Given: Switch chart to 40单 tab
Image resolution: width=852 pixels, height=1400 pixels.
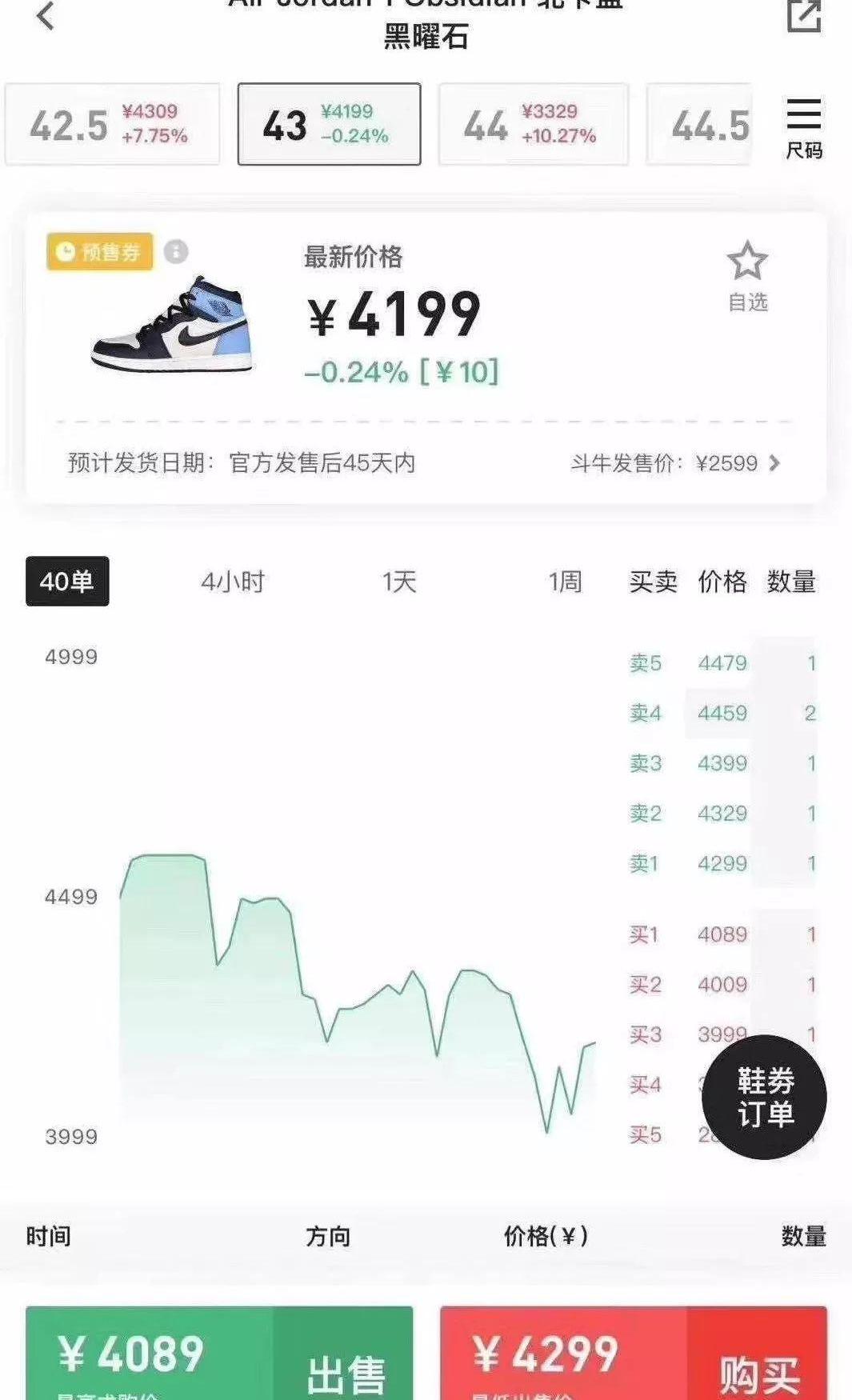Looking at the screenshot, I should pos(67,582).
